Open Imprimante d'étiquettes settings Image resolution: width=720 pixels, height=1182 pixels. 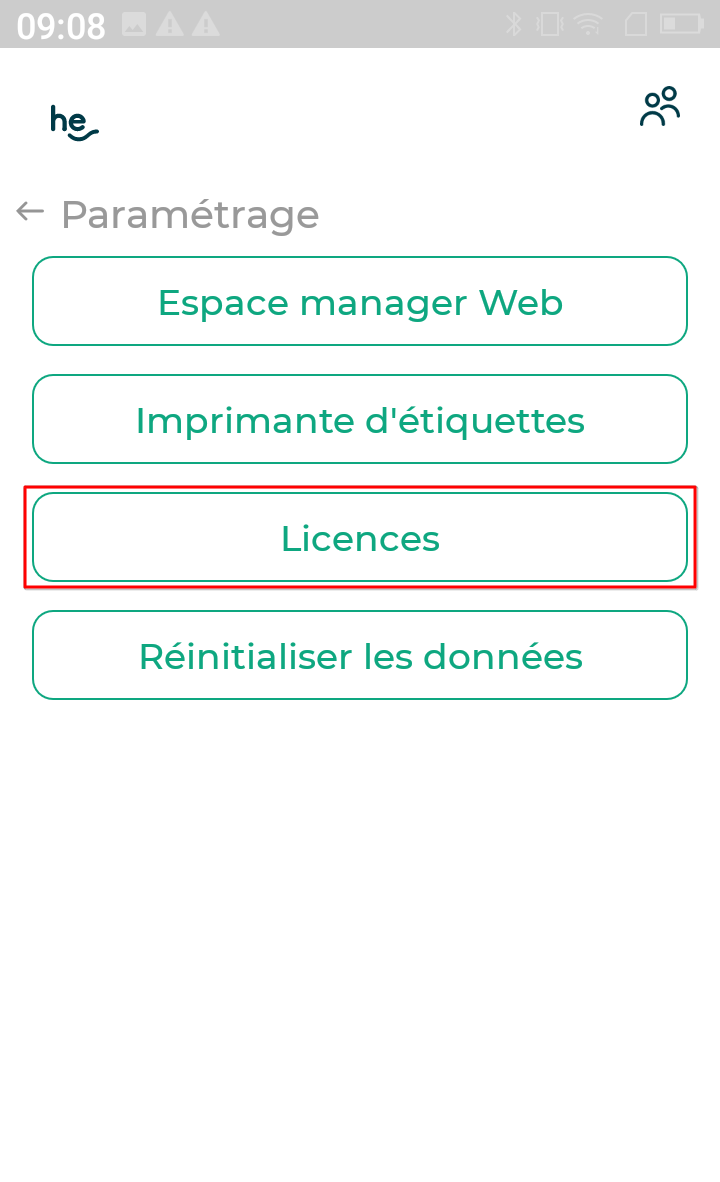point(360,419)
